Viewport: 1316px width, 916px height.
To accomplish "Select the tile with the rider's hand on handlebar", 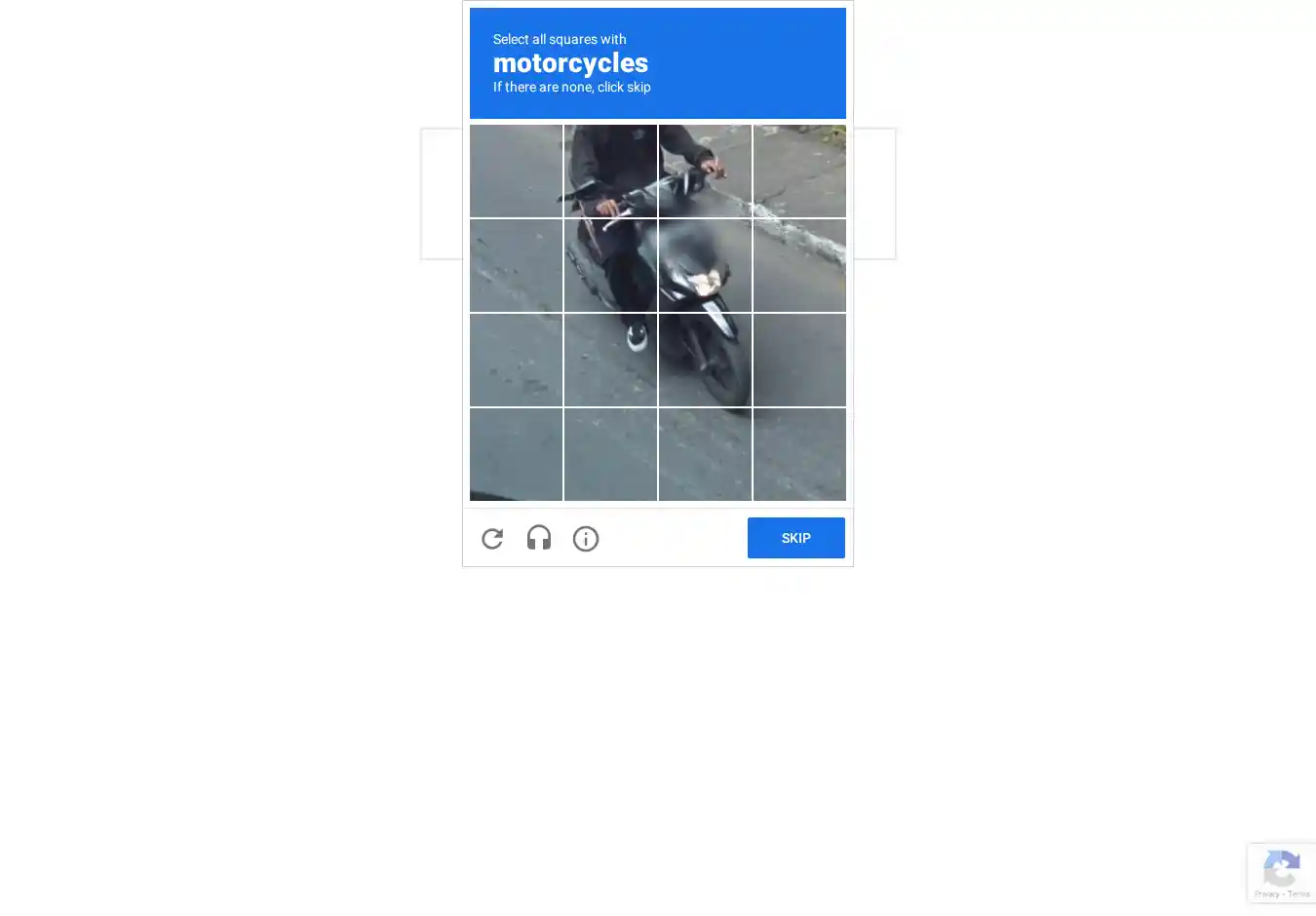I will (705, 171).
